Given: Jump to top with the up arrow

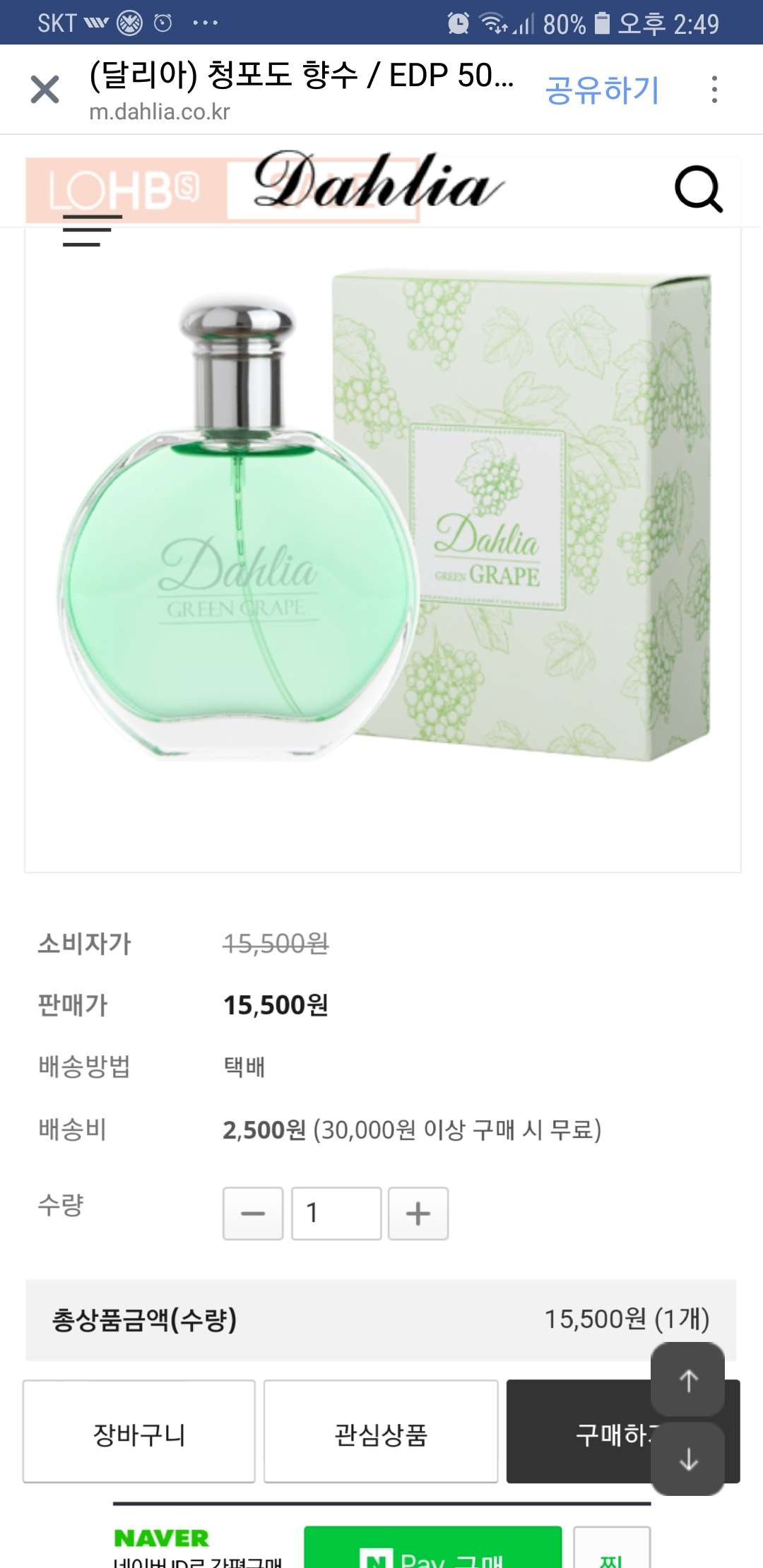Looking at the screenshot, I should (688, 1379).
